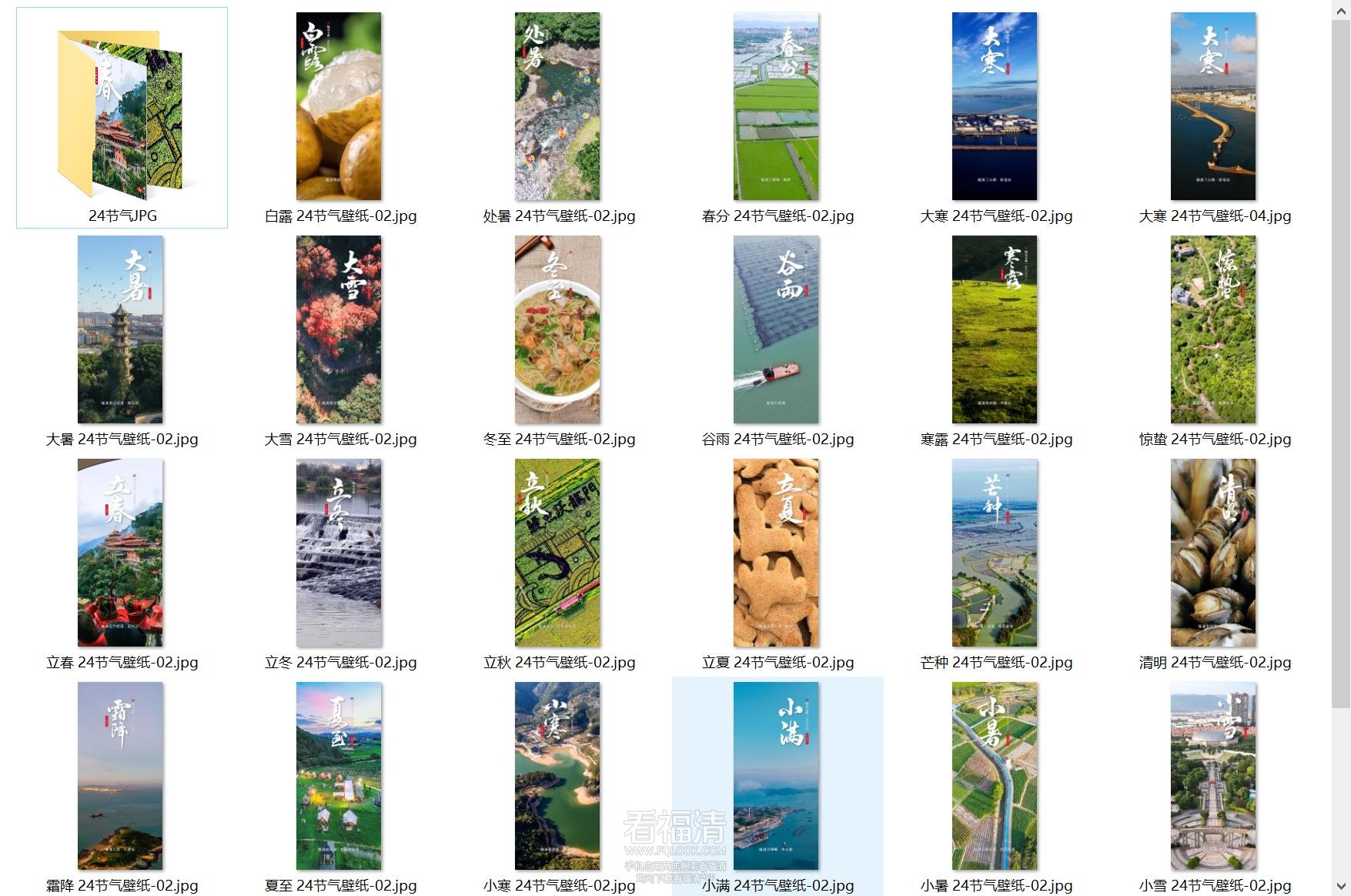
Task: Select the 寒露 wallpaper image
Action: click(x=995, y=329)
